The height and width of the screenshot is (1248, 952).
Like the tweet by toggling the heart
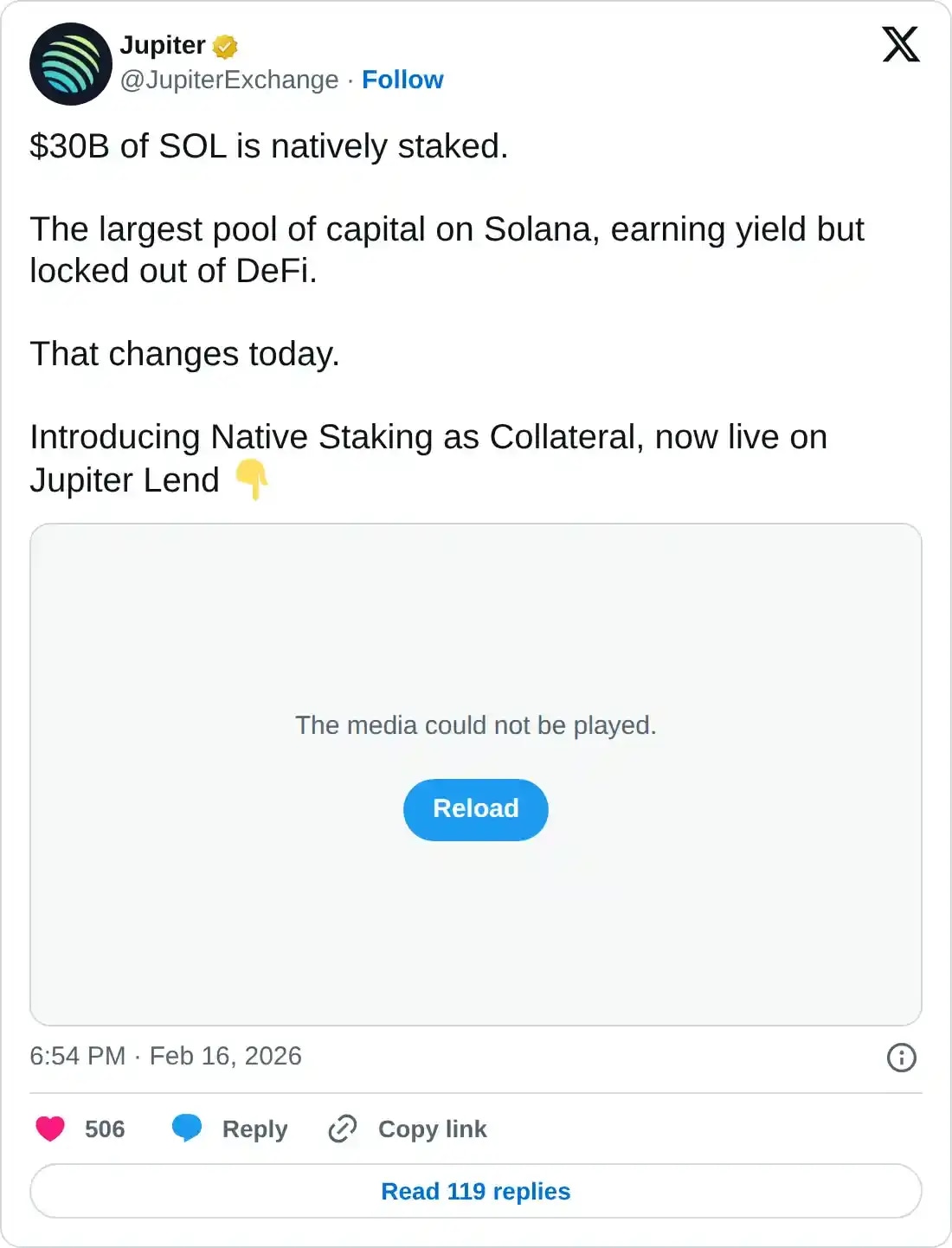(x=49, y=1129)
